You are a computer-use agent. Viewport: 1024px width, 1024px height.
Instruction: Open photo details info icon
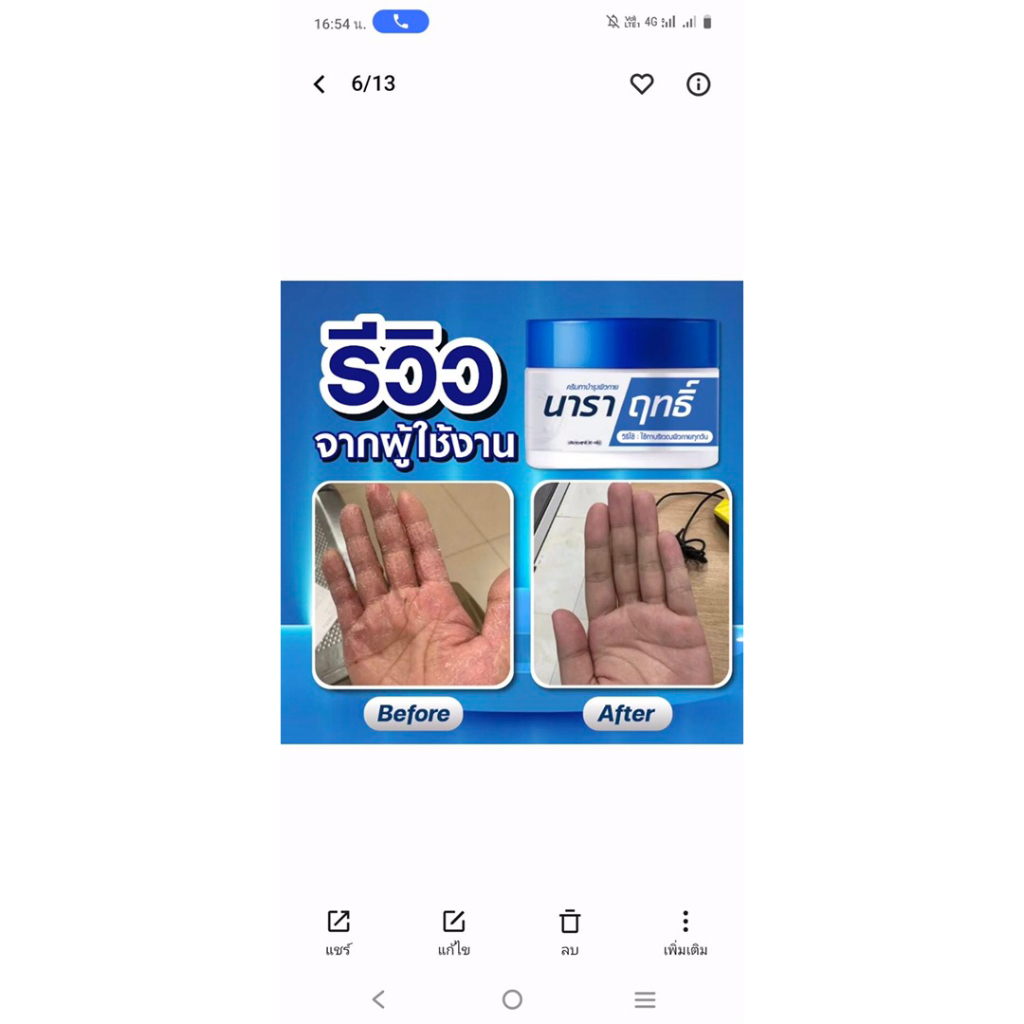698,84
